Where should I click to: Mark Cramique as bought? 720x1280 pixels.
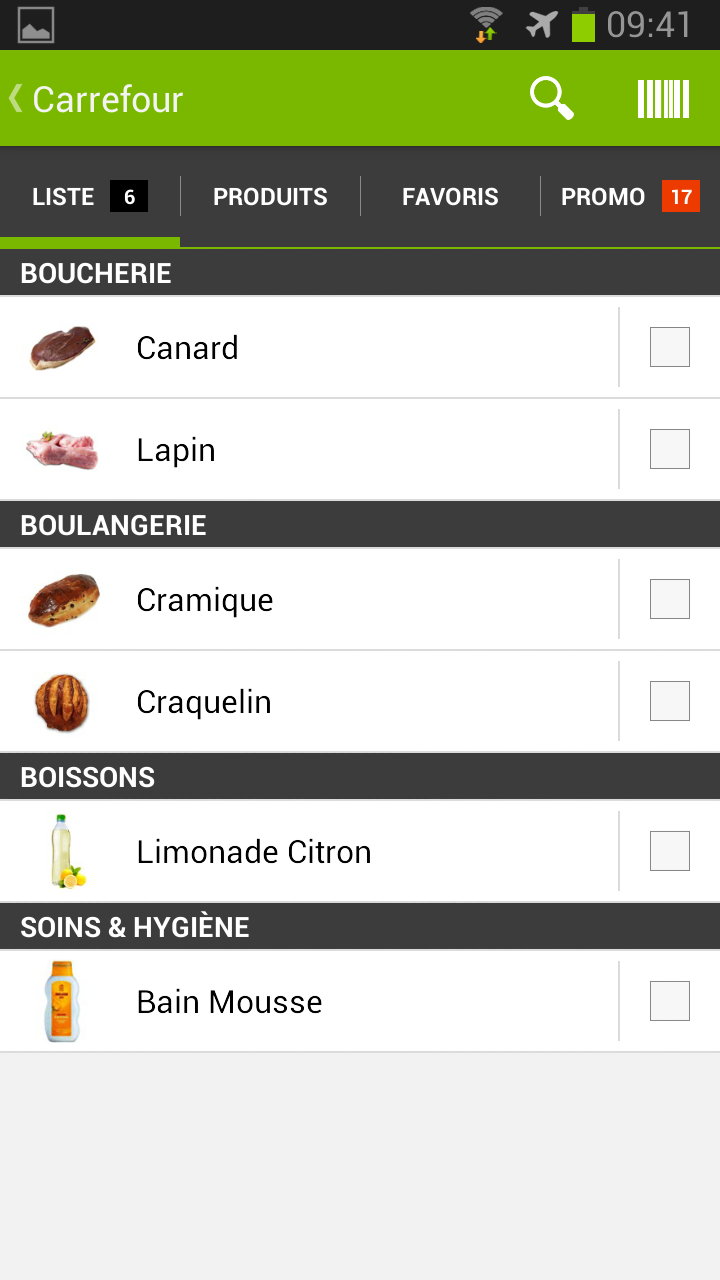pos(670,599)
